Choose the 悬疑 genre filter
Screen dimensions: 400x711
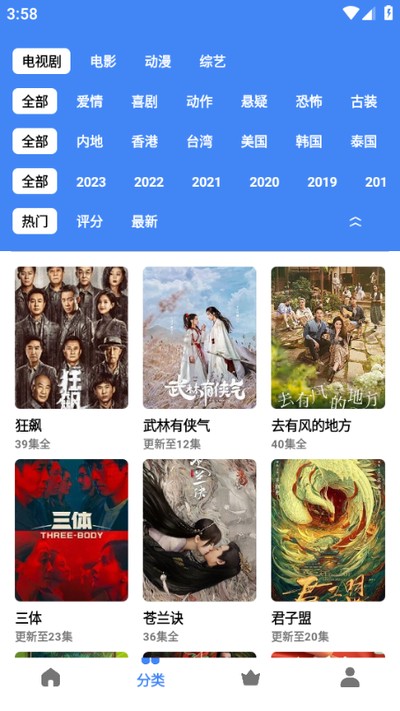coord(254,101)
